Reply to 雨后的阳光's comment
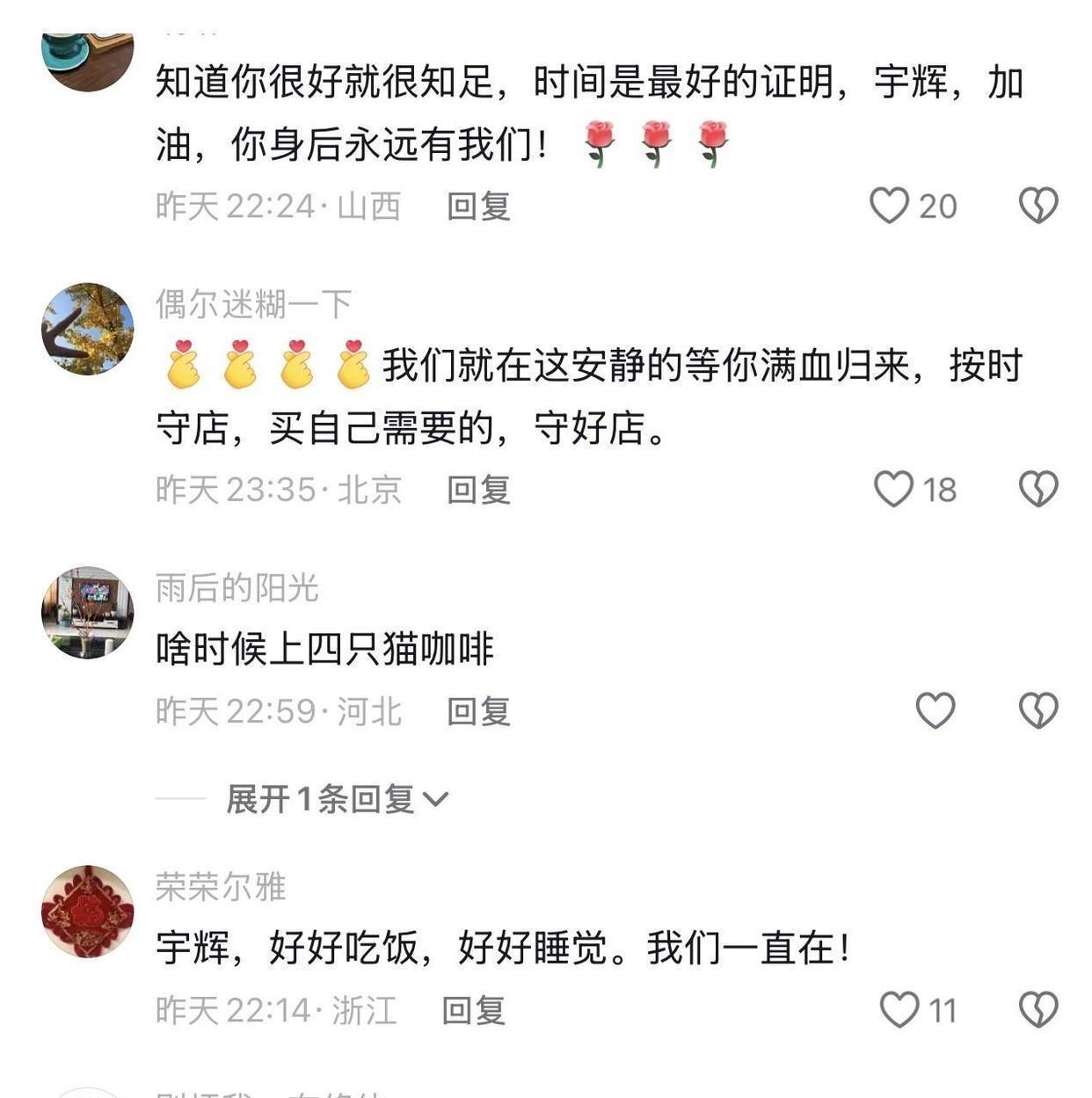Screen dimensions: 1092x1098 pyautogui.click(x=478, y=711)
